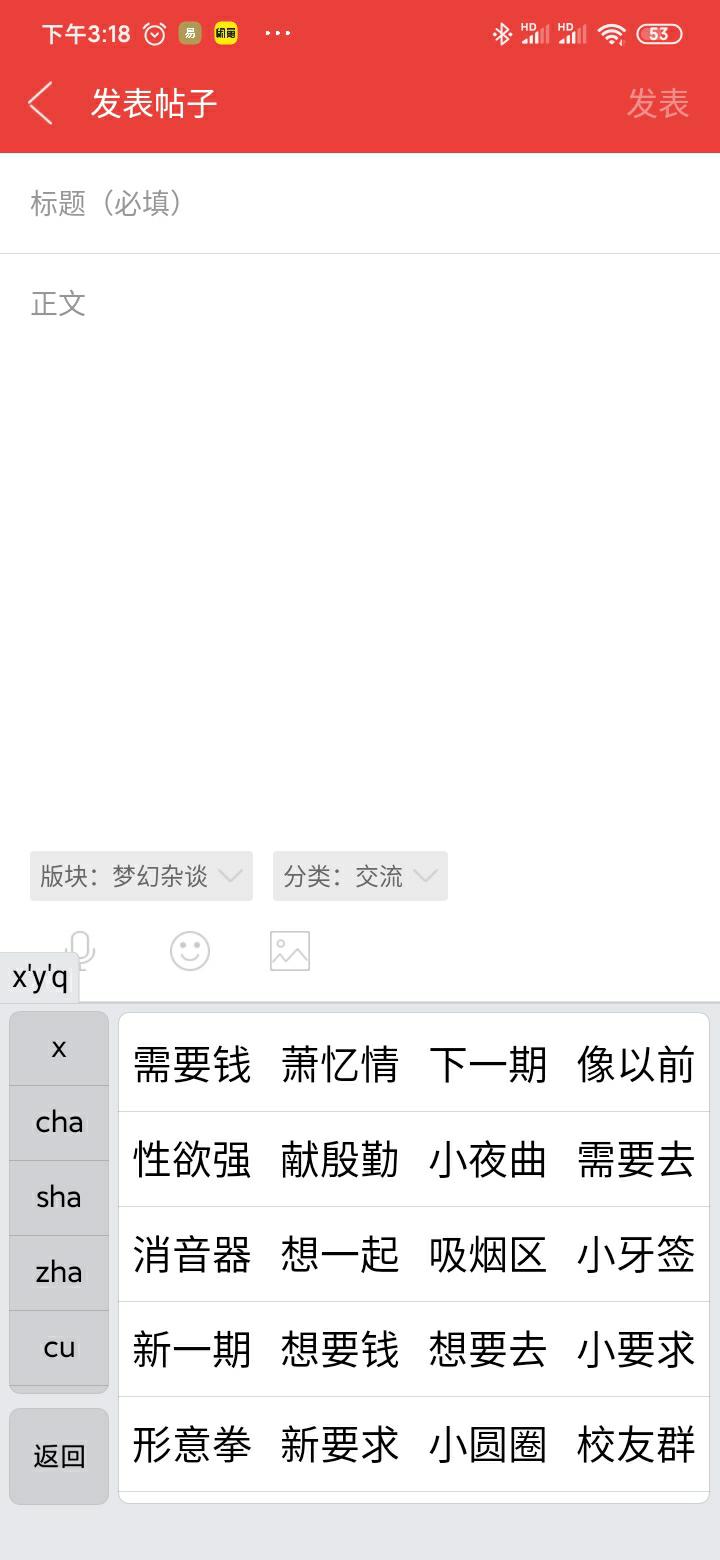Choose the candidate 小夜曲
Screen dimensions: 720x1560
(x=488, y=1160)
